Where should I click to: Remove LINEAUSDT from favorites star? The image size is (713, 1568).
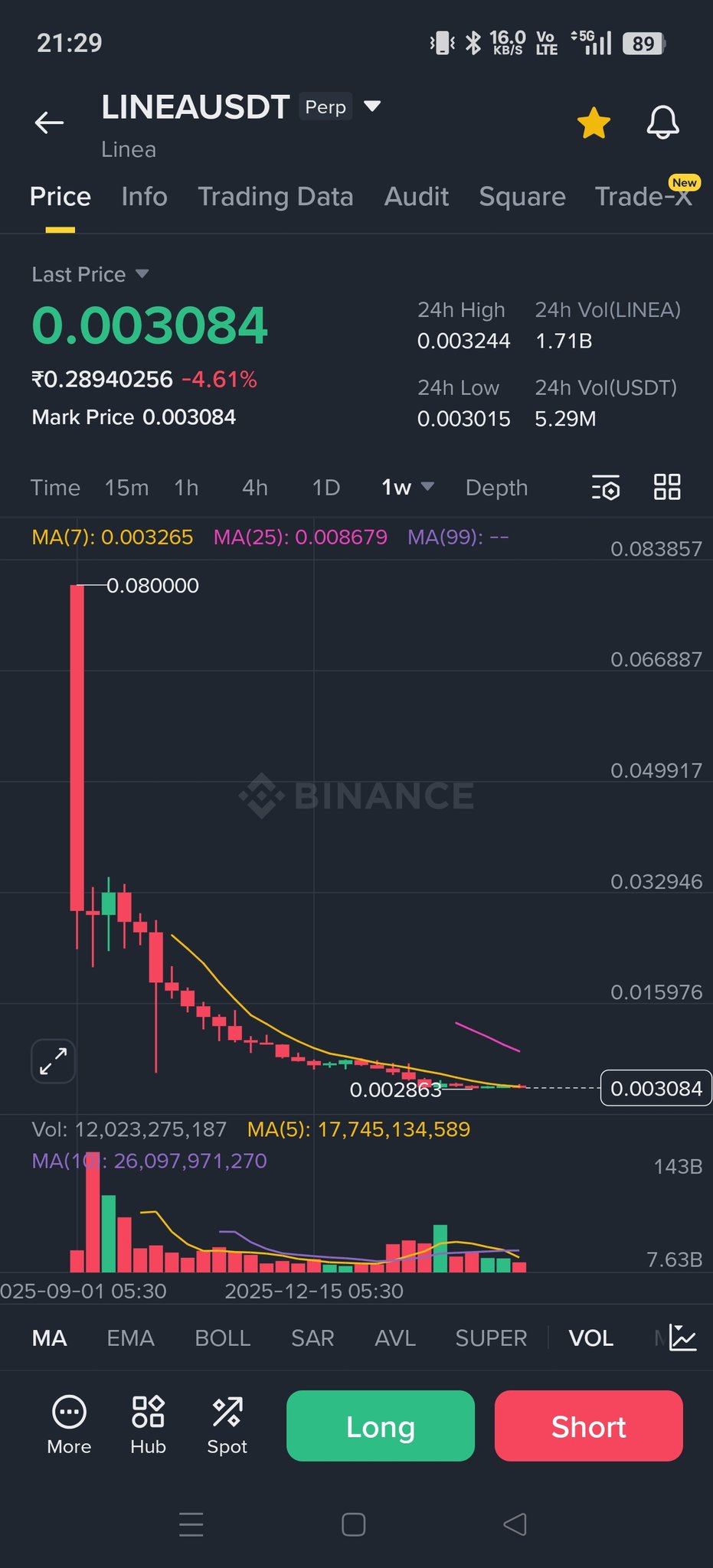pos(594,123)
